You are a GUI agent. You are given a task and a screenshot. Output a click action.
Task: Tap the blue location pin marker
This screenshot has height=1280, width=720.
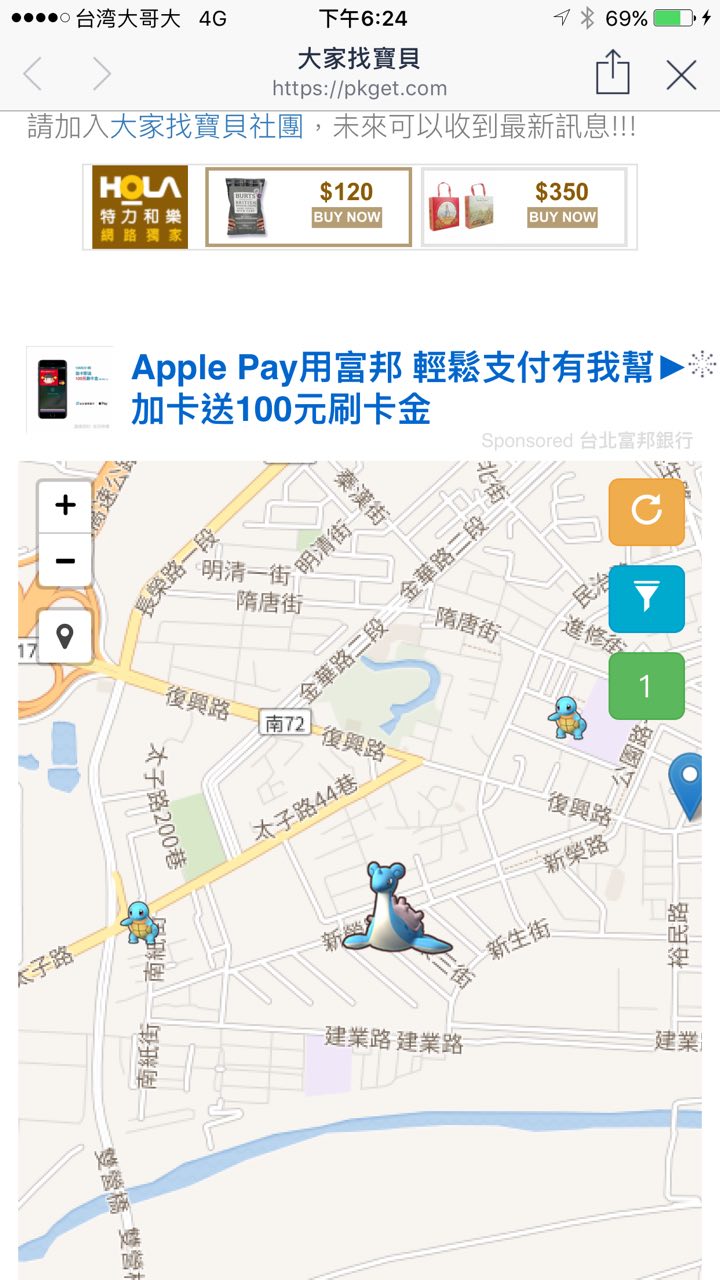[689, 783]
